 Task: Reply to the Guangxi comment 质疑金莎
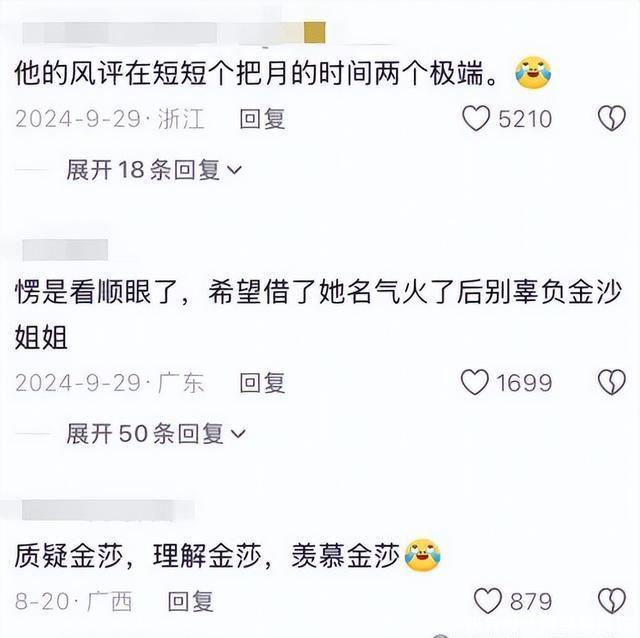click(190, 601)
